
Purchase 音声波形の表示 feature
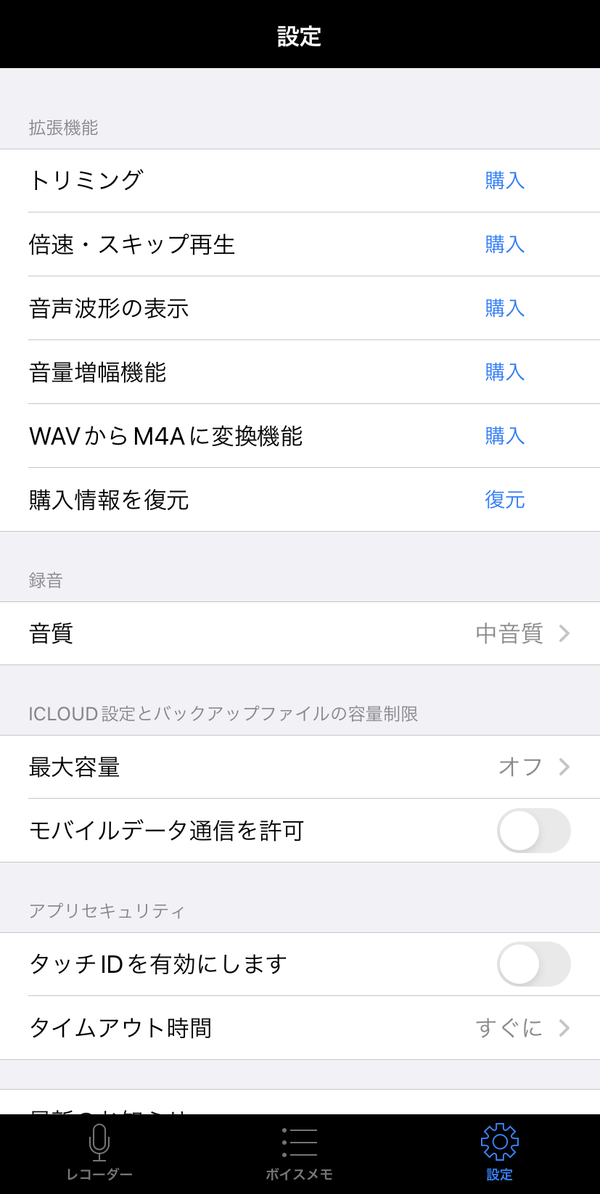click(x=505, y=308)
